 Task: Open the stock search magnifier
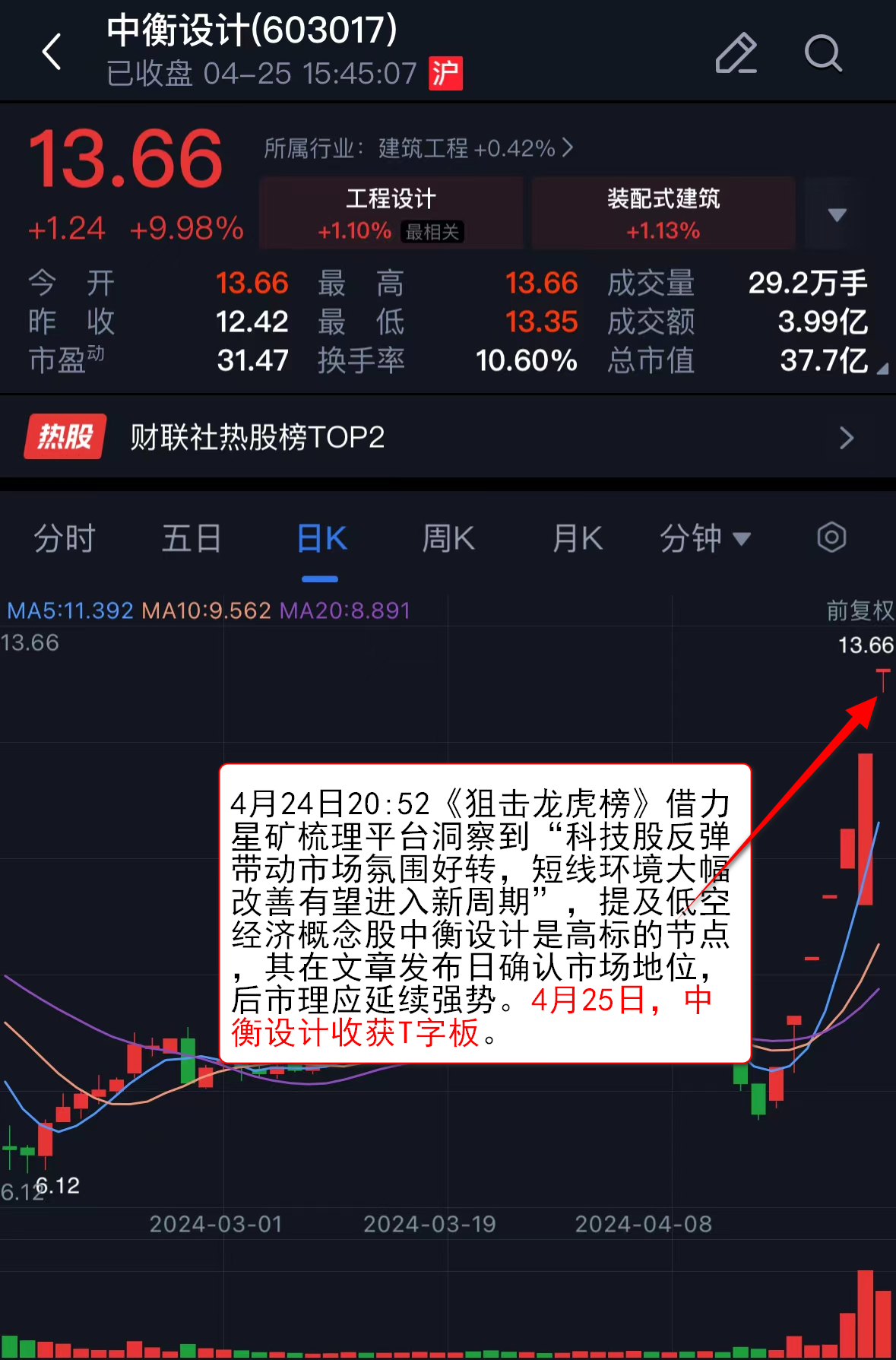point(823,53)
